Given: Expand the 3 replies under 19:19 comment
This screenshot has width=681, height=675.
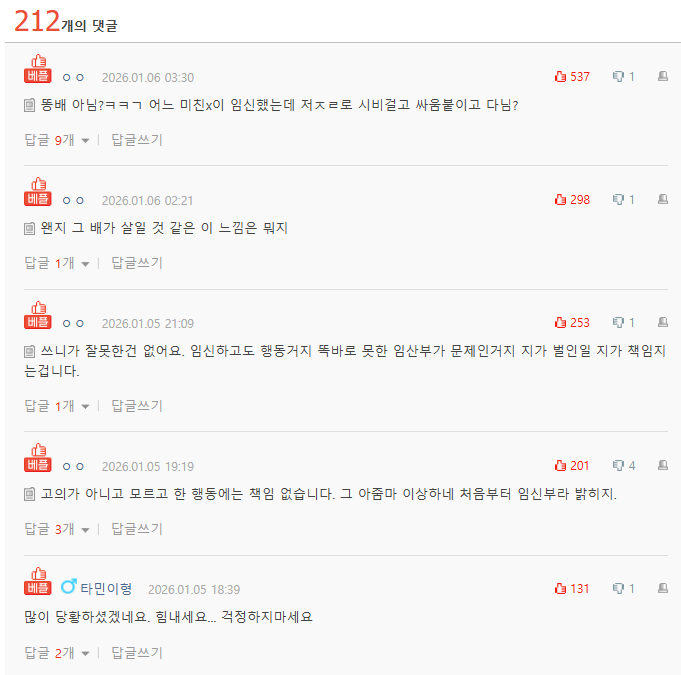Looking at the screenshot, I should (x=57, y=529).
